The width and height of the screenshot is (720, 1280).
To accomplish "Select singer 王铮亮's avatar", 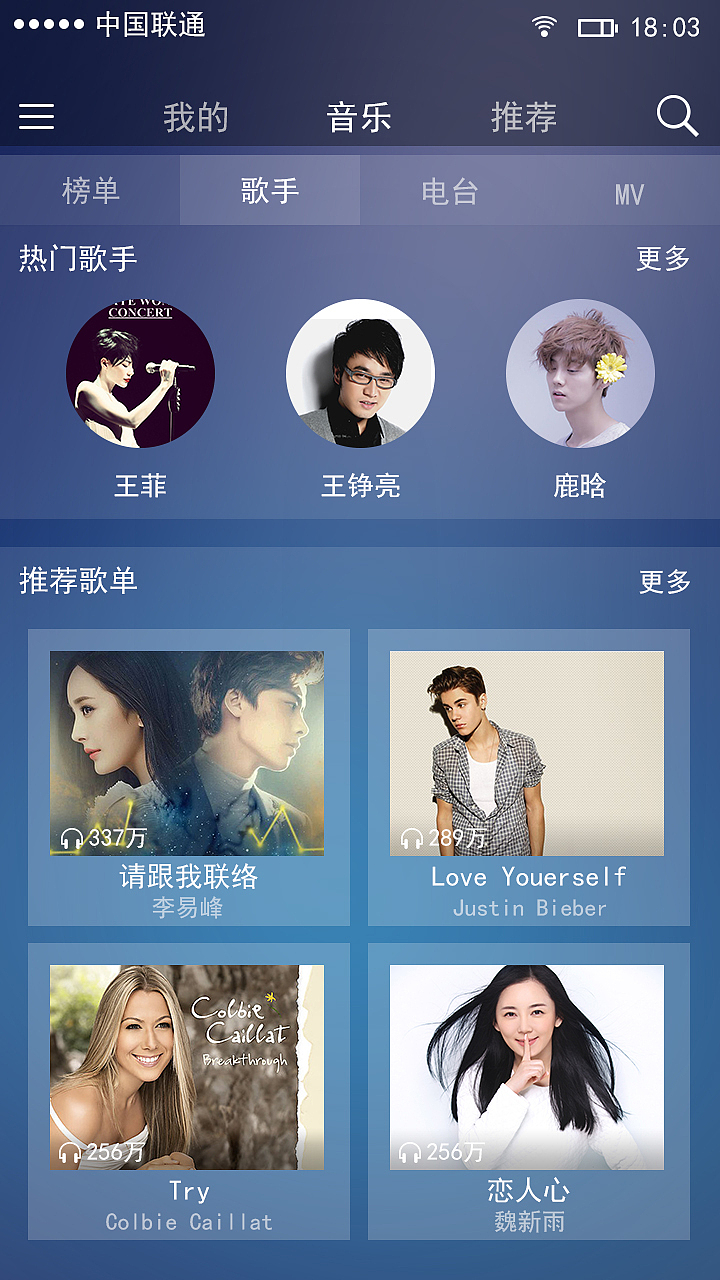I will pos(361,372).
